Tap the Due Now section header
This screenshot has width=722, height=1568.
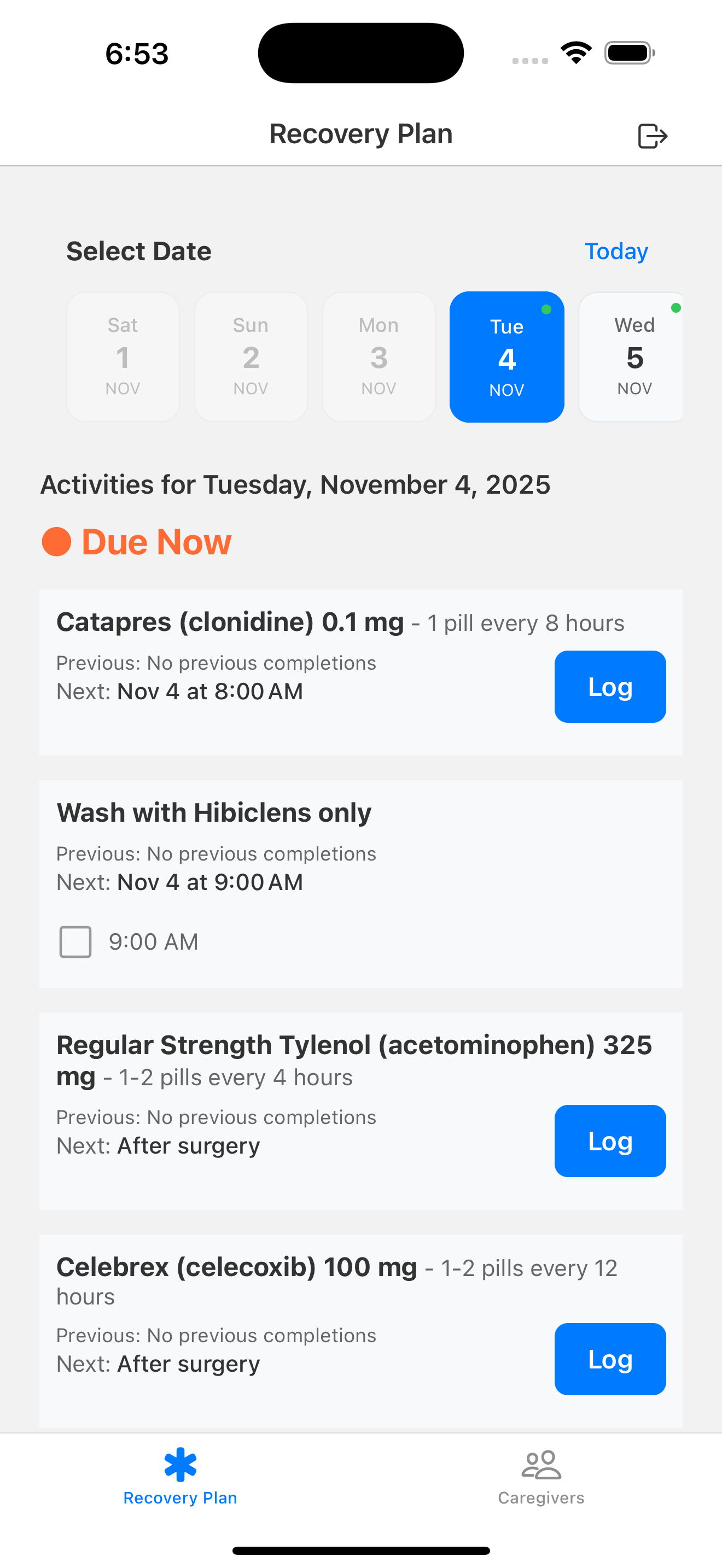coord(136,541)
